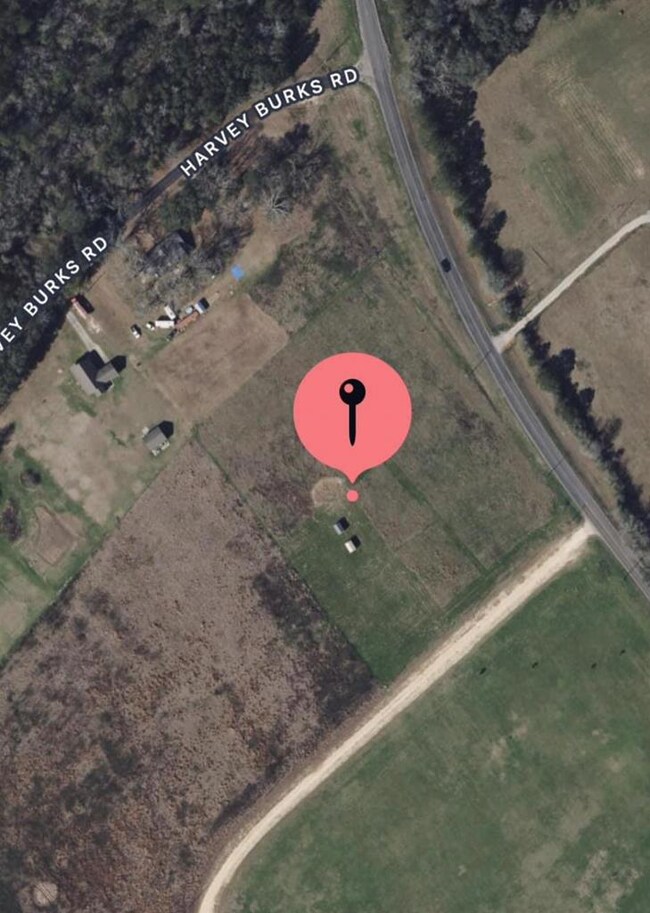650x913 pixels.
Task: Tap the red dropped pin marker
Action: point(352,413)
